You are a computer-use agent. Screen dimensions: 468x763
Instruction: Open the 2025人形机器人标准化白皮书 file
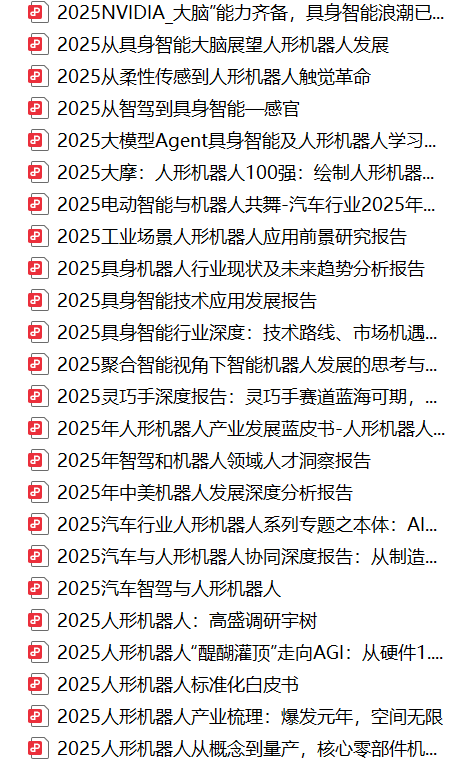click(178, 685)
